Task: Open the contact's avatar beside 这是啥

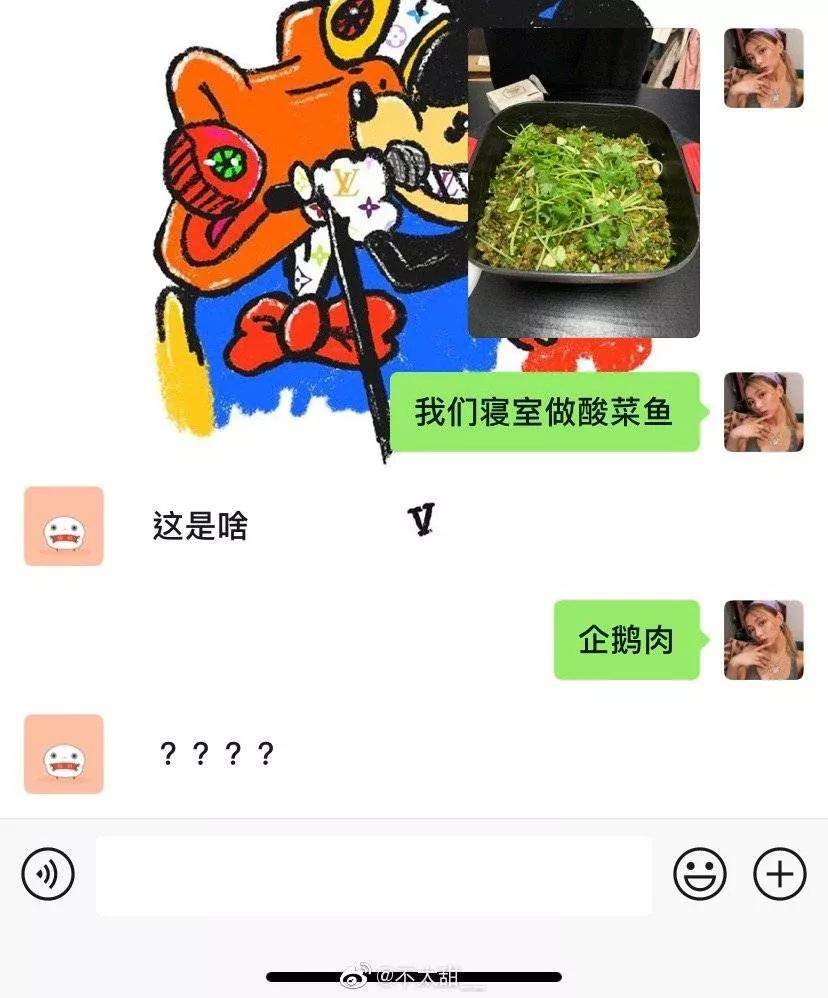Action: pyautogui.click(x=64, y=526)
